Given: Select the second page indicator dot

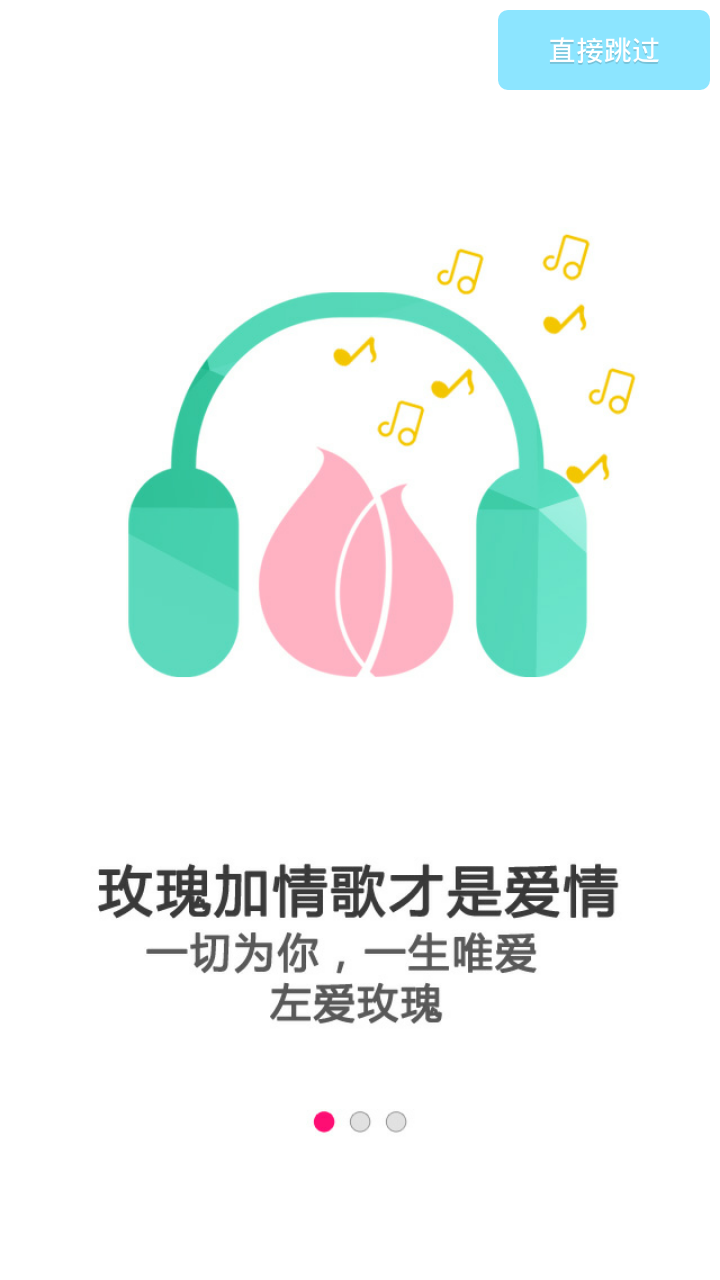Looking at the screenshot, I should tap(360, 1122).
